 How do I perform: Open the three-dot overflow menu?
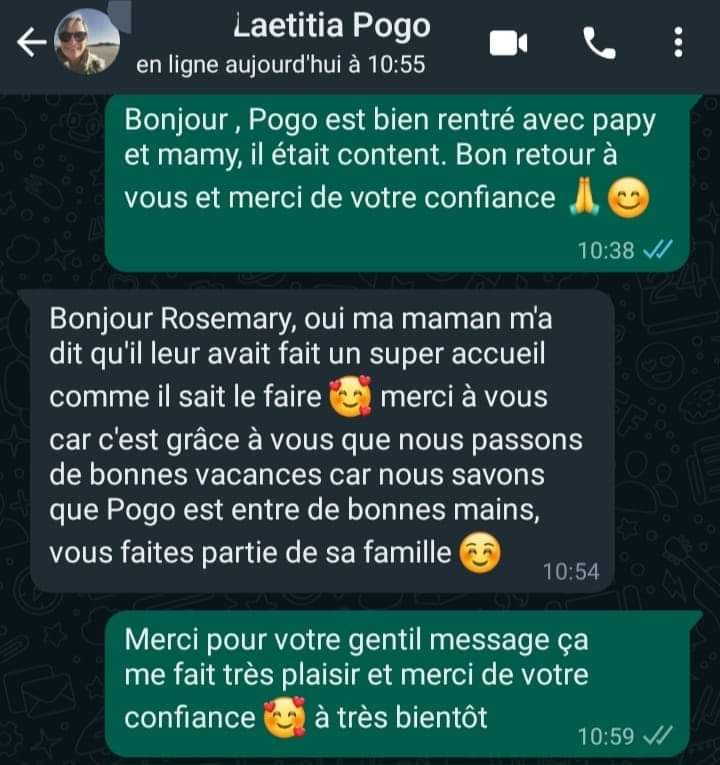[678, 42]
